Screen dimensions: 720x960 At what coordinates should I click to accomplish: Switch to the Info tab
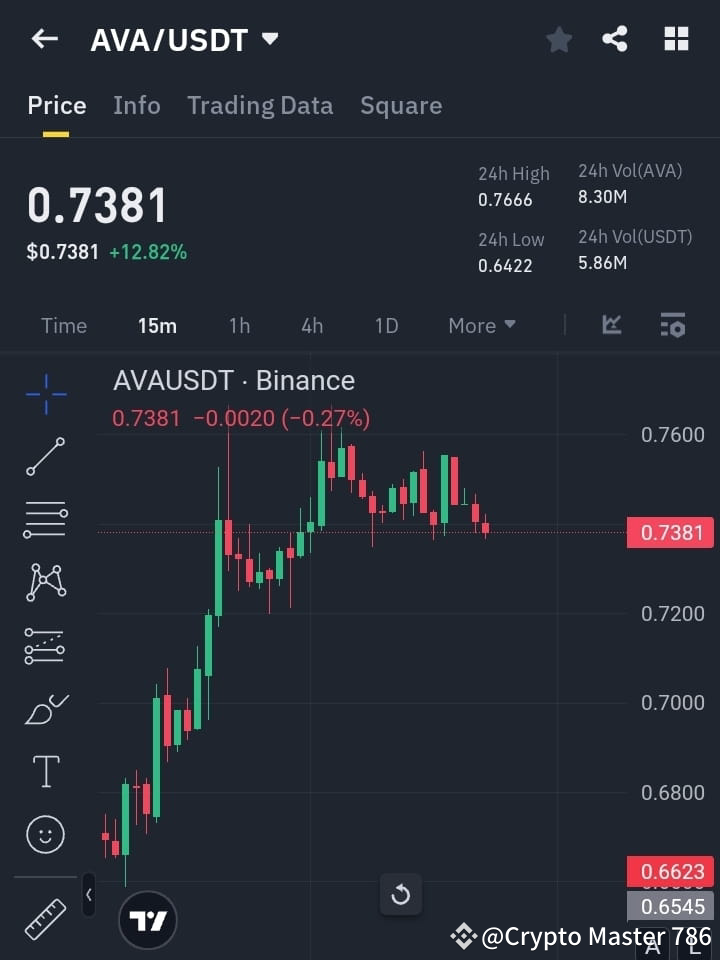coord(137,105)
